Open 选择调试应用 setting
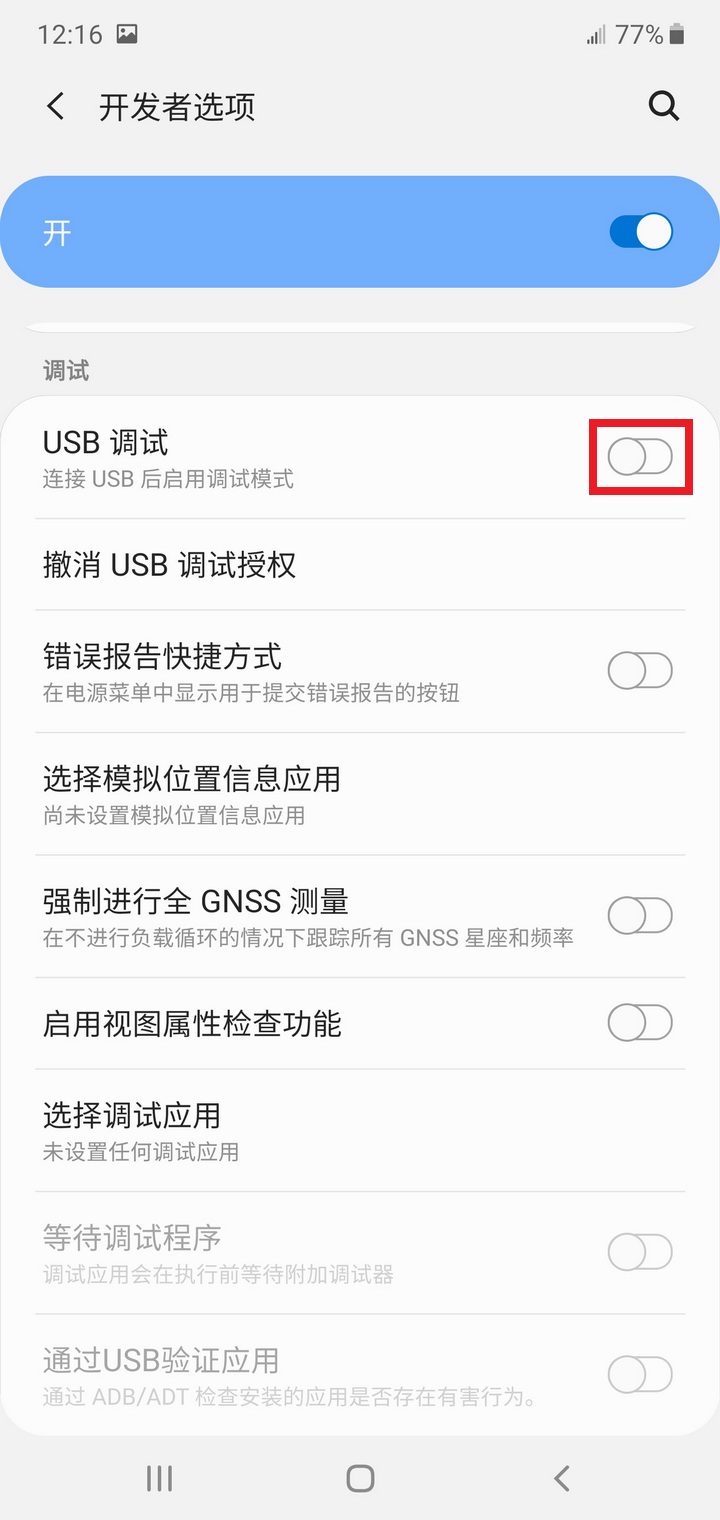This screenshot has width=720, height=1520. pyautogui.click(x=360, y=1131)
